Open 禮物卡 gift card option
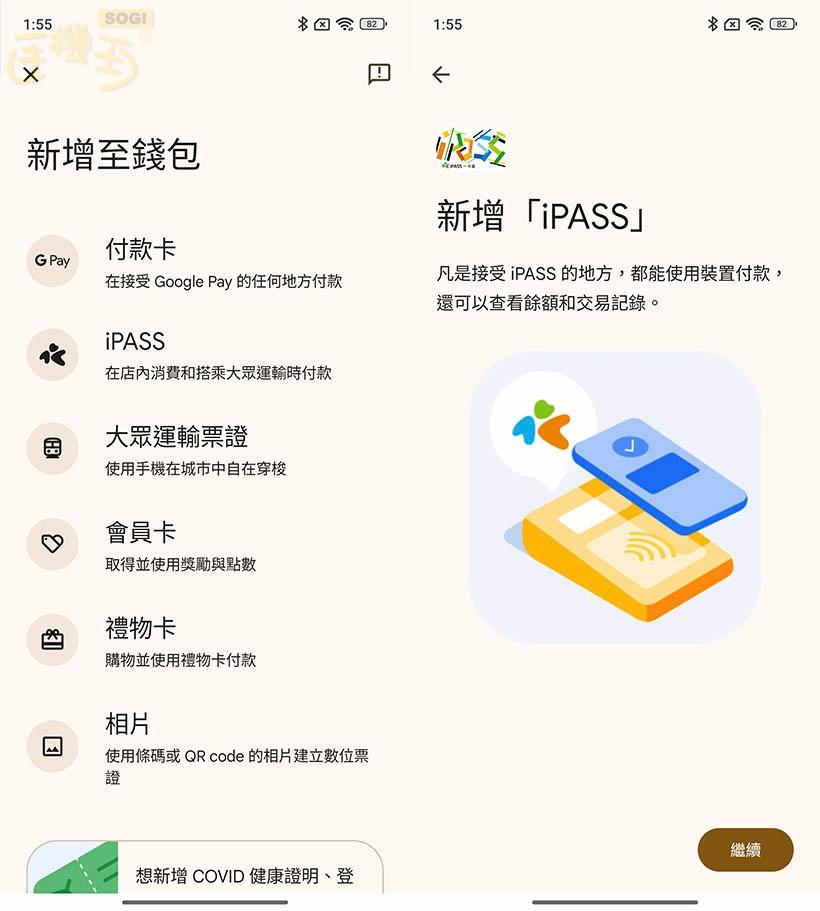This screenshot has width=820, height=911. (200, 641)
